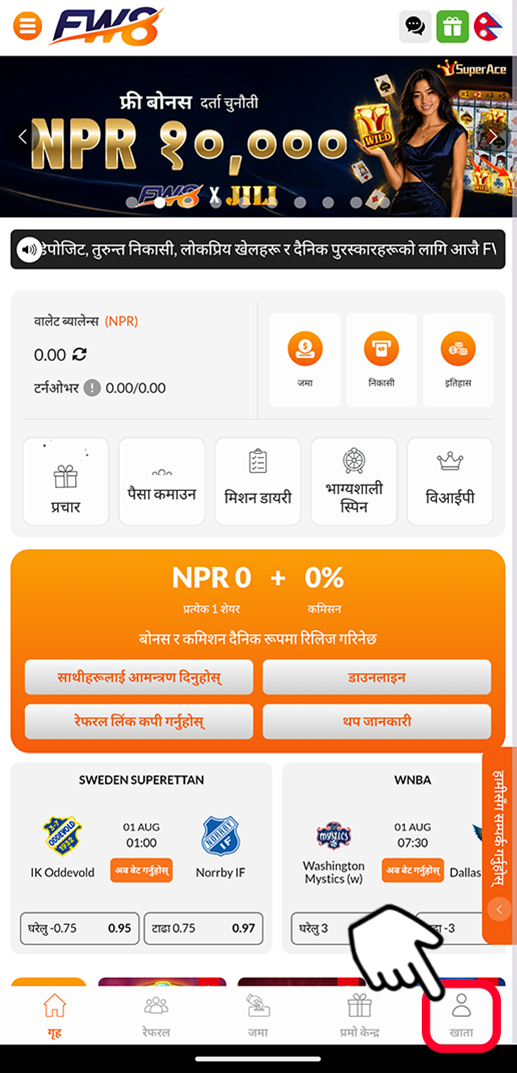Open थप जानकारी for more info
Image resolution: width=517 pixels, height=1073 pixels.
377,721
